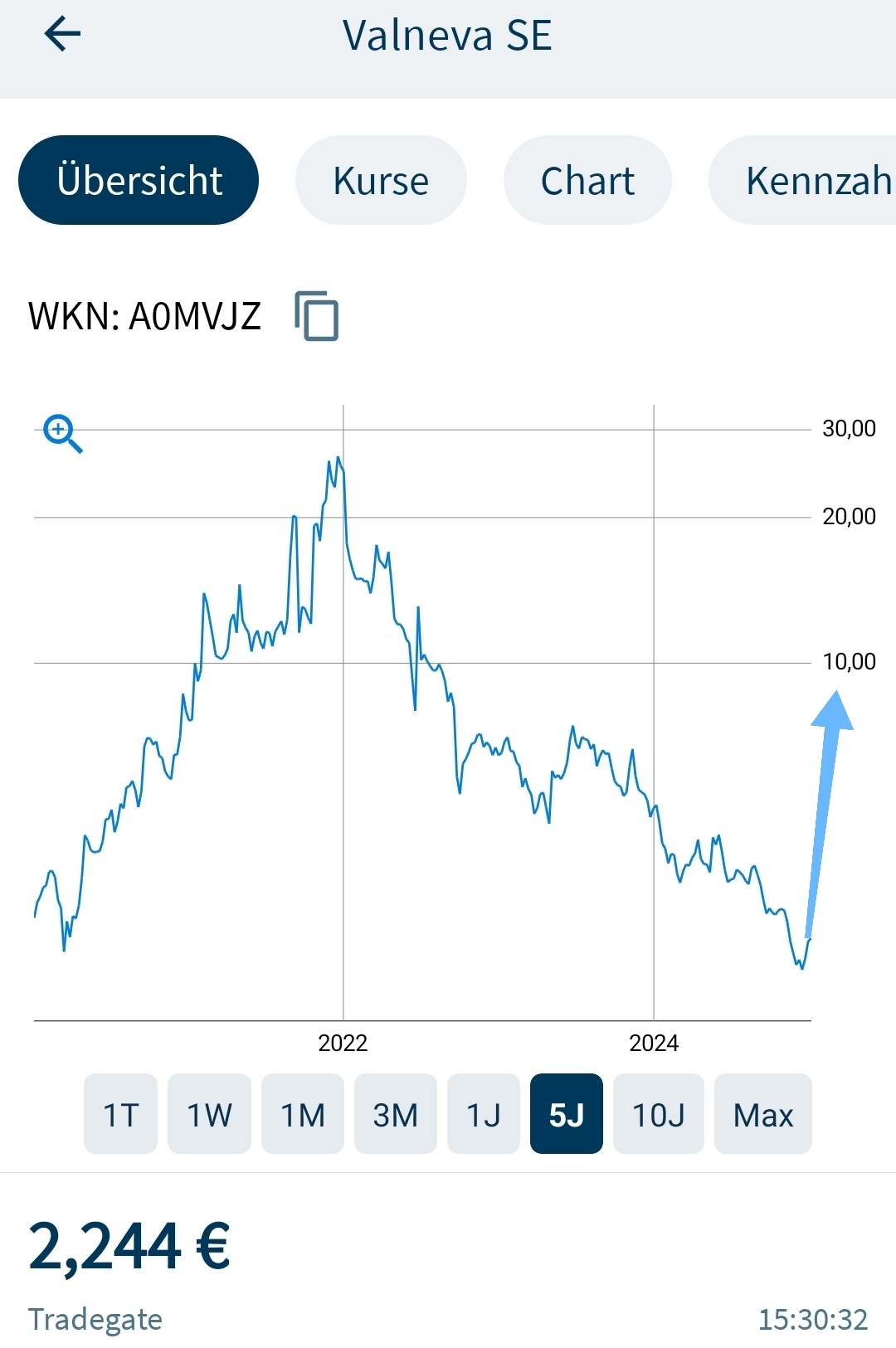Choose the 3M time range

(x=395, y=1114)
